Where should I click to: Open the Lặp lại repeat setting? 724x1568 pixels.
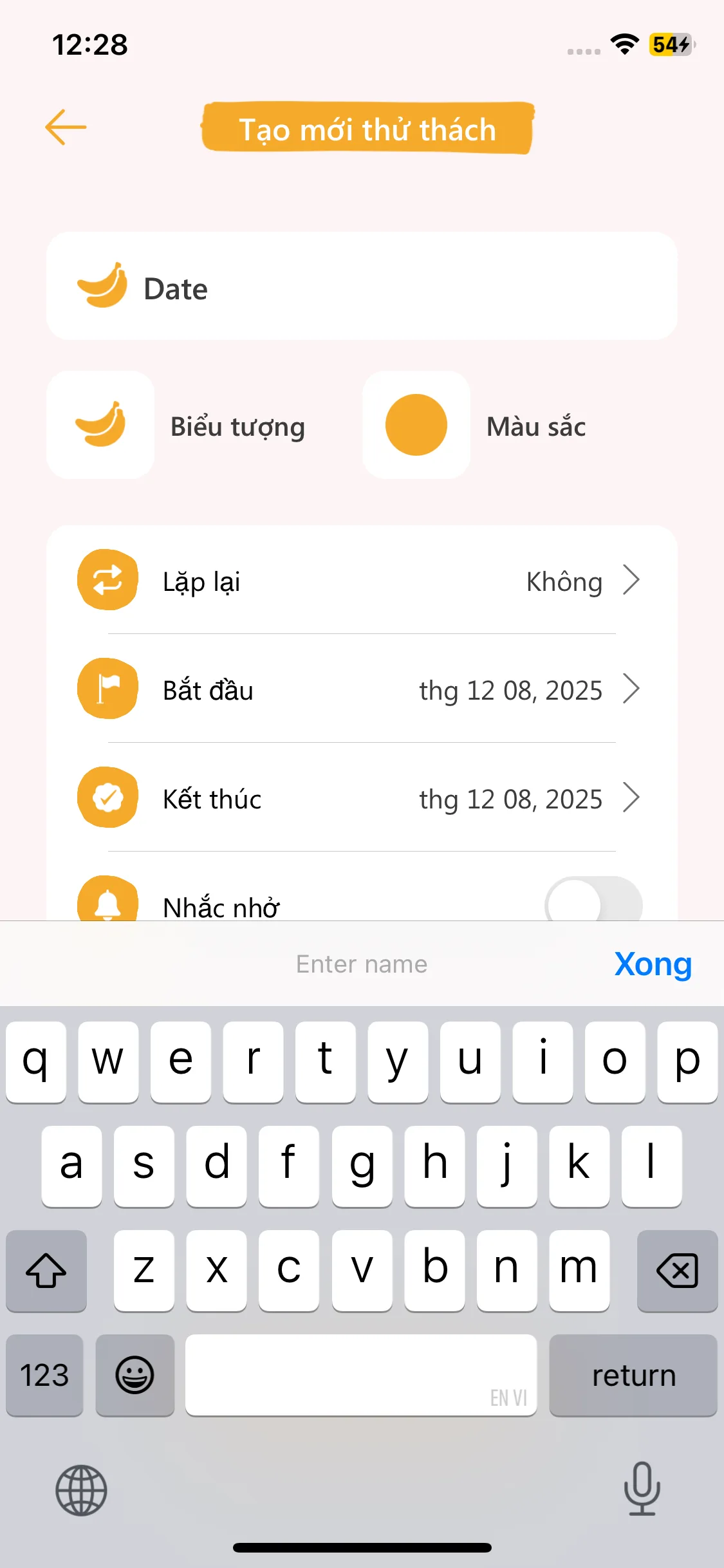(x=362, y=581)
